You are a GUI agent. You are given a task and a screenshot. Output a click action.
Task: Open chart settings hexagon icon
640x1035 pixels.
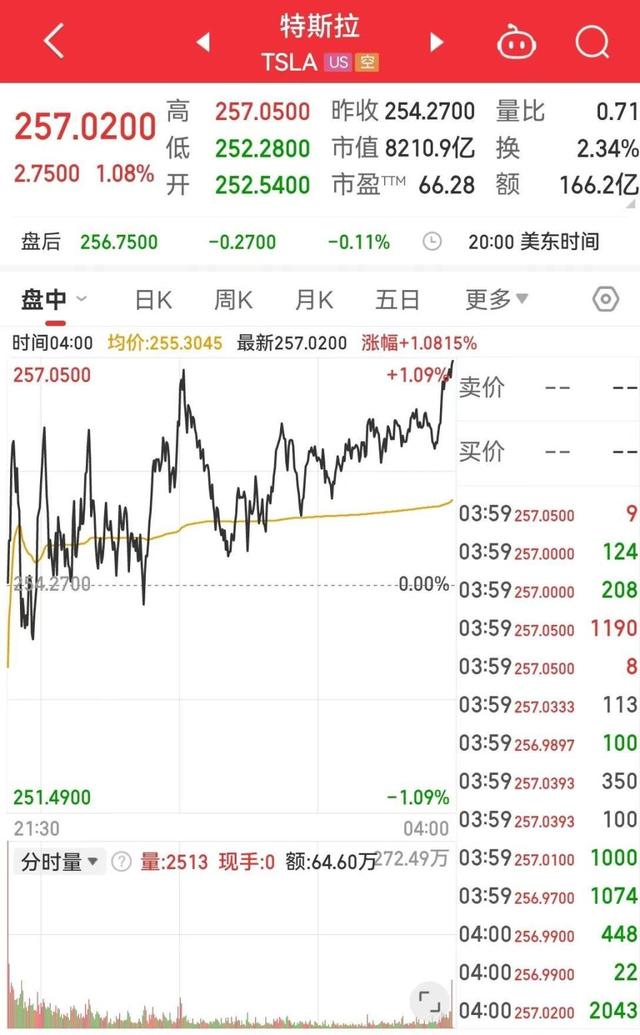tap(605, 300)
